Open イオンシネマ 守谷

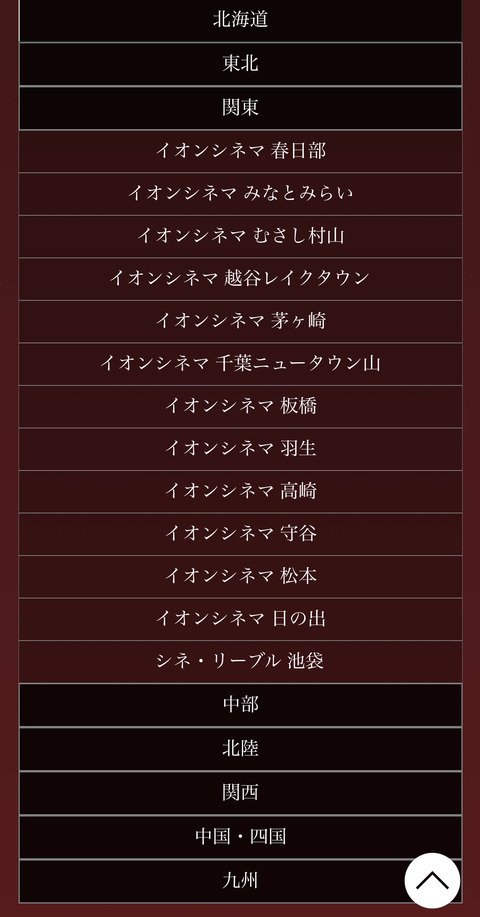click(x=240, y=534)
